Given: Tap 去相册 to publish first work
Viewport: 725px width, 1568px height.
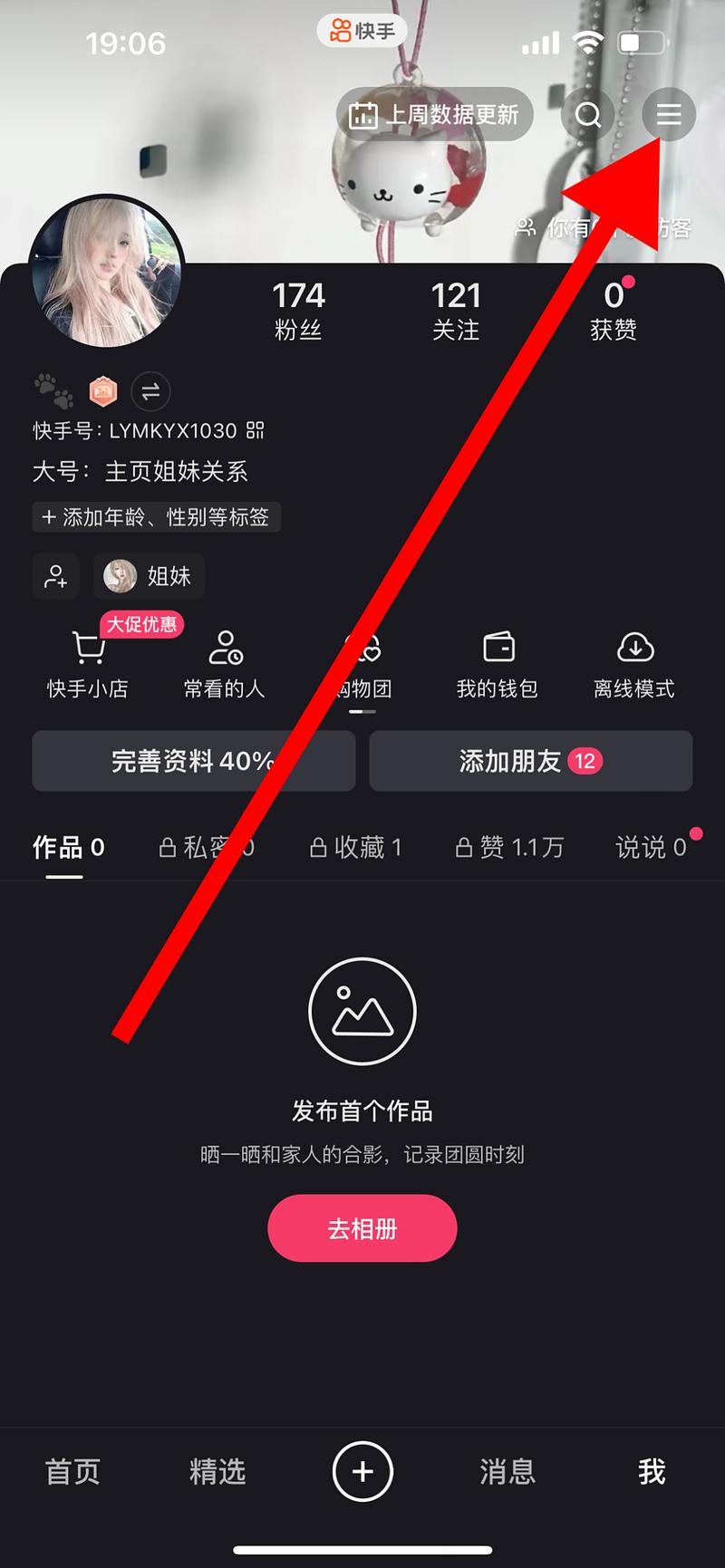Looking at the screenshot, I should 362,1227.
